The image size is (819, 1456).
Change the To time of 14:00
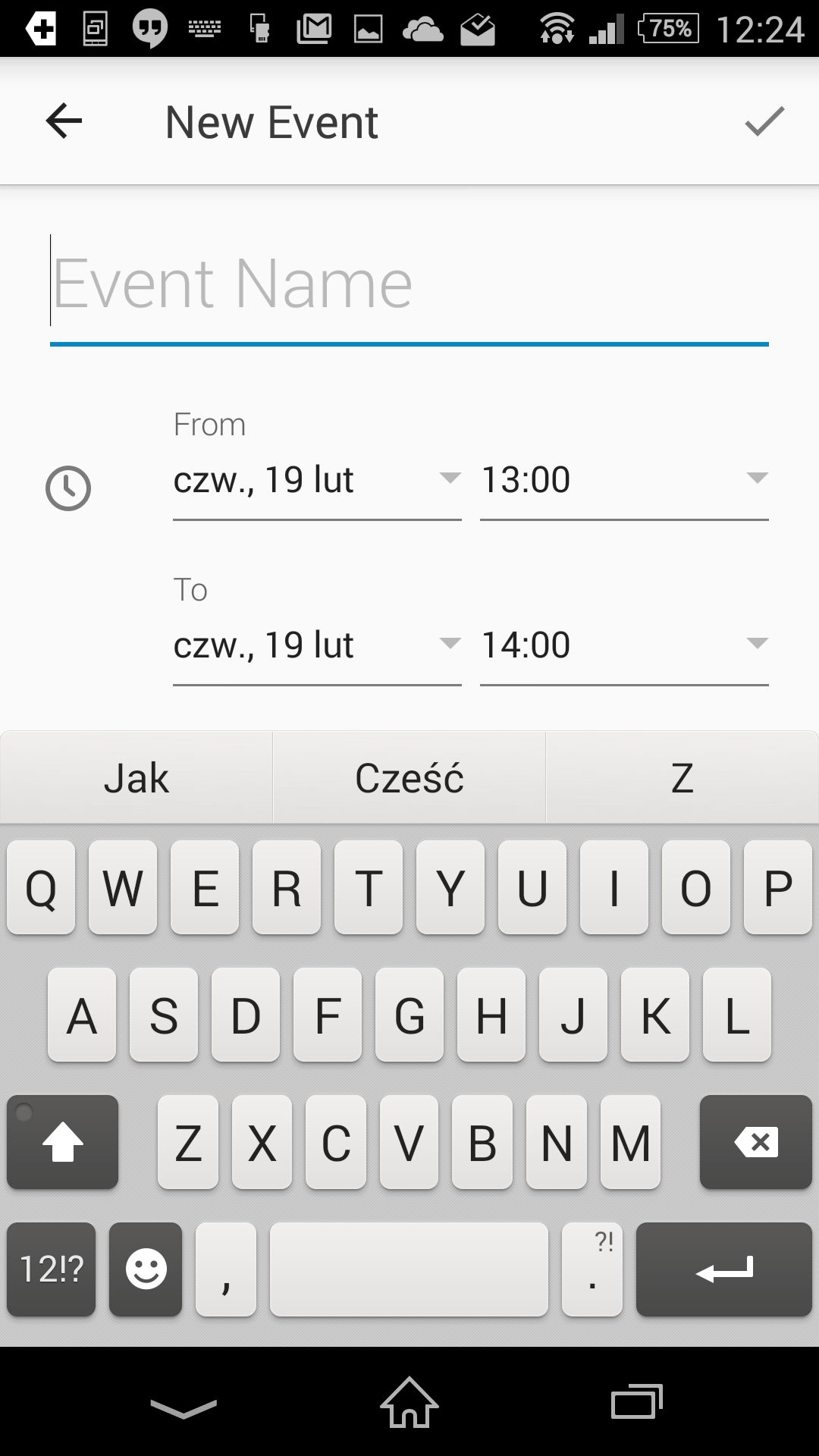coord(624,645)
